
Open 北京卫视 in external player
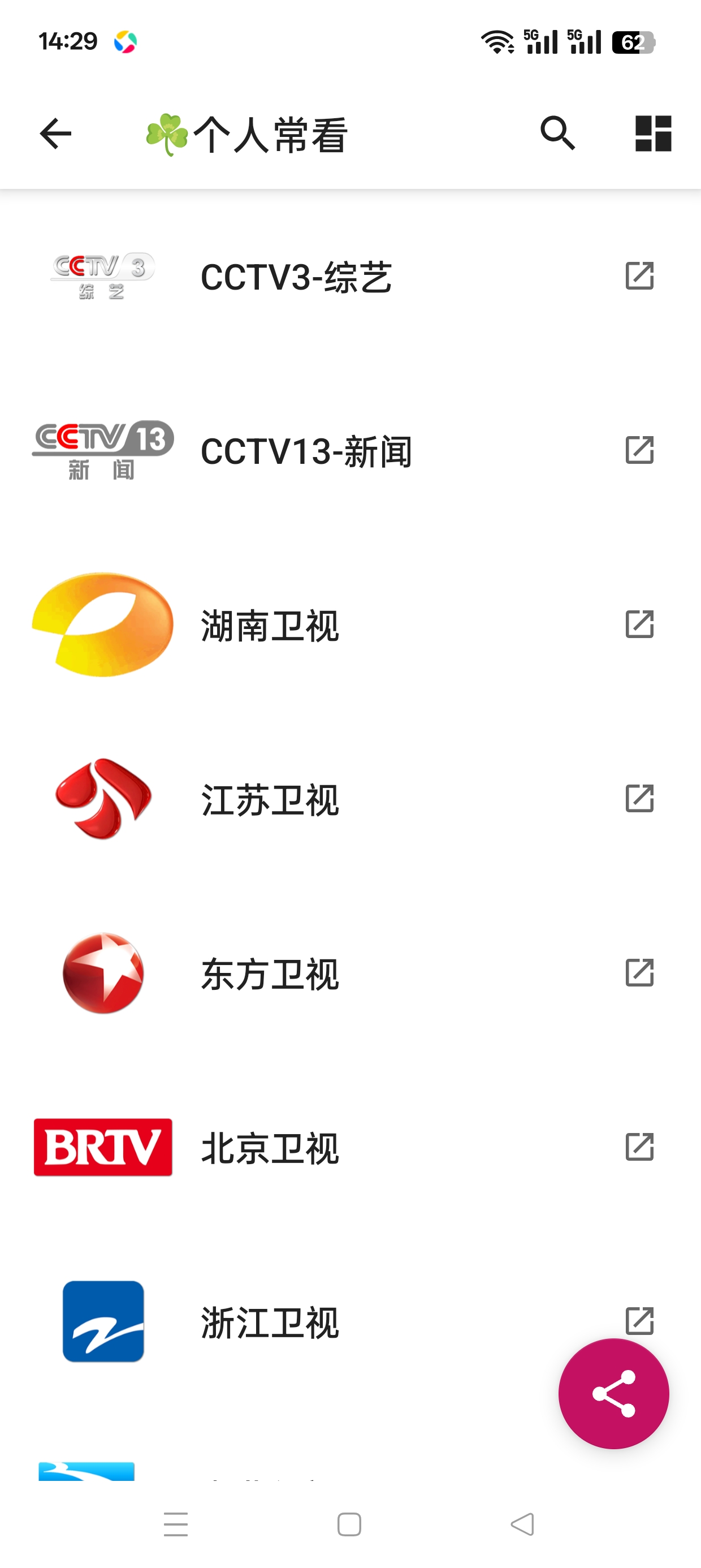point(639,1147)
